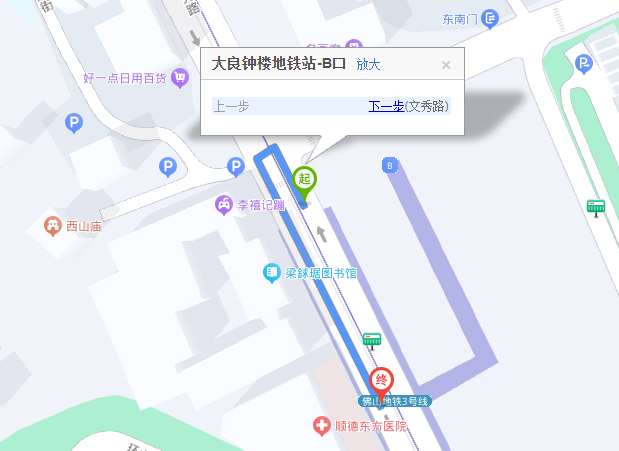619x451 pixels.
Task: Open 东南门 map point
Action: (x=490, y=18)
